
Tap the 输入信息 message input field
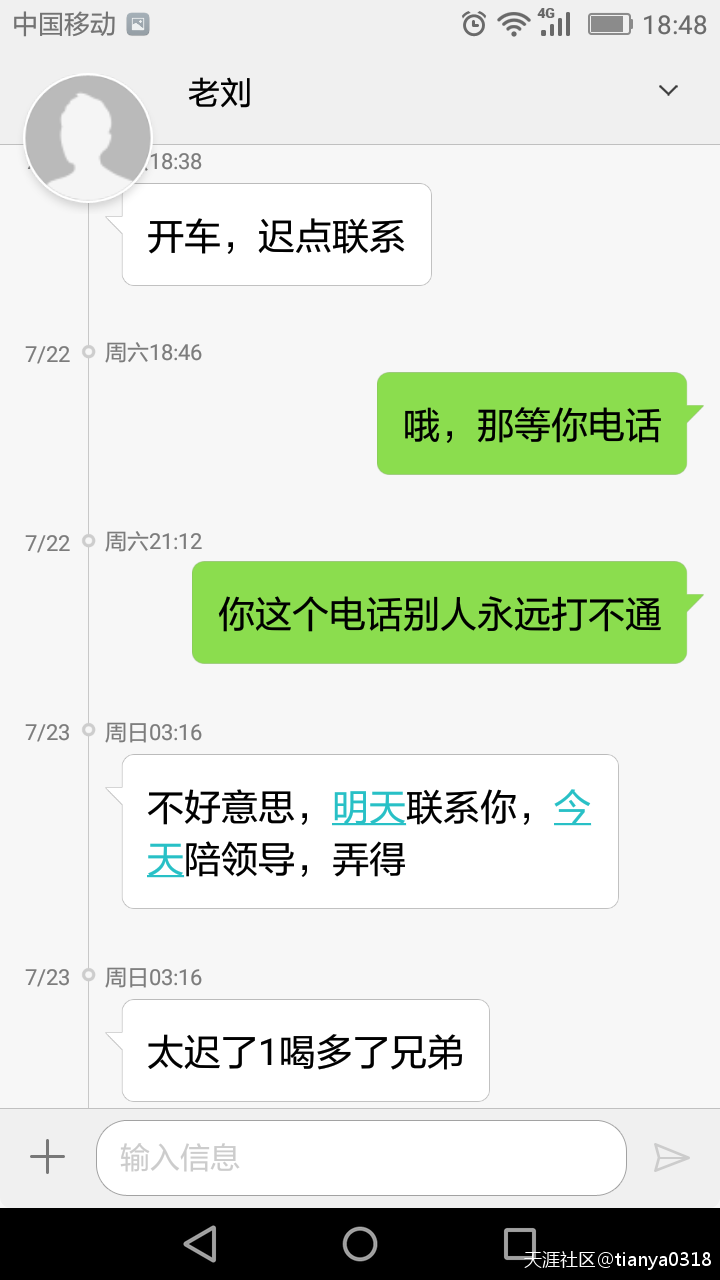pos(360,1157)
